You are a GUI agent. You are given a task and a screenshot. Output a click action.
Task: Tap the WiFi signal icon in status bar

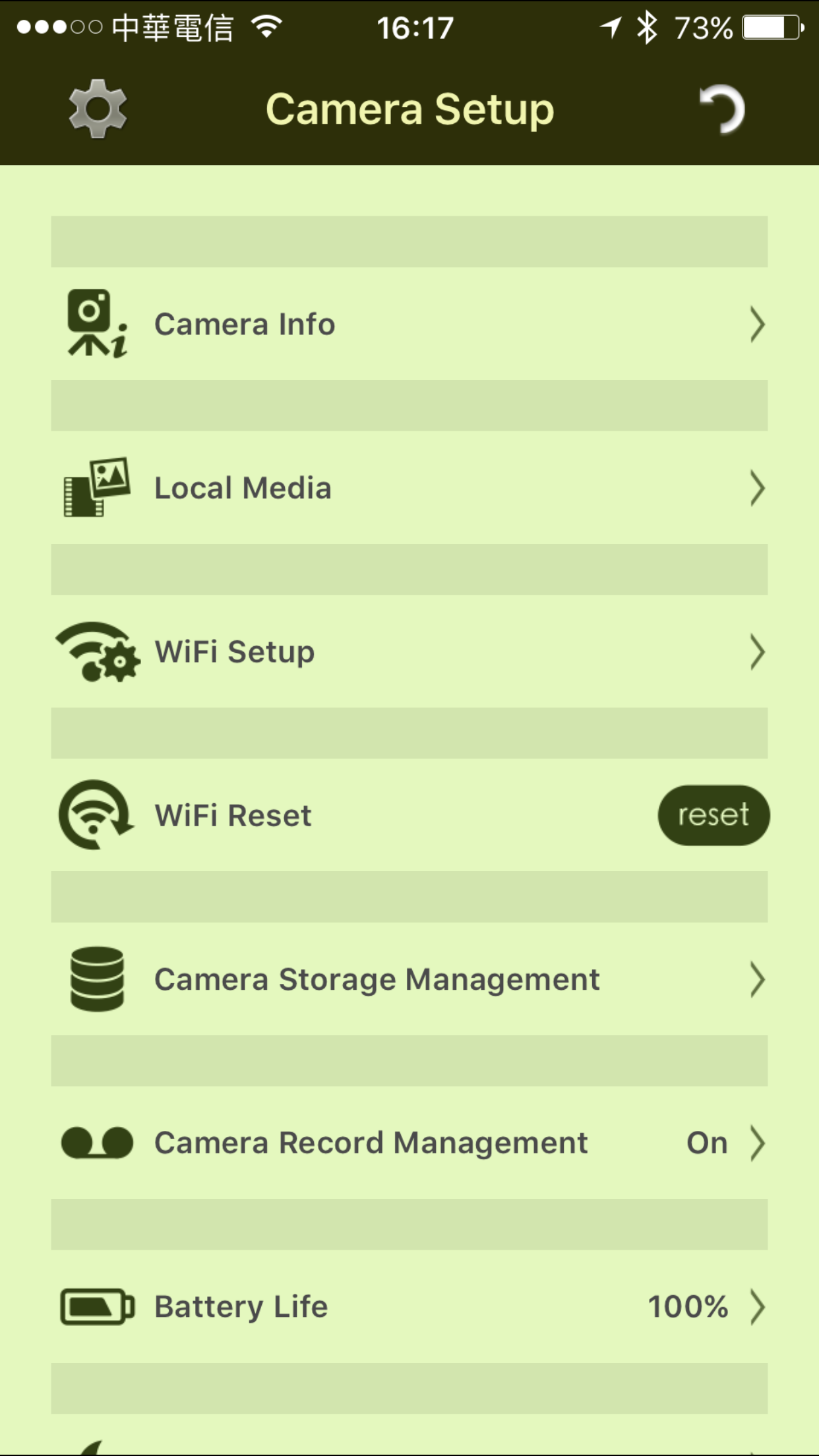coord(266,26)
